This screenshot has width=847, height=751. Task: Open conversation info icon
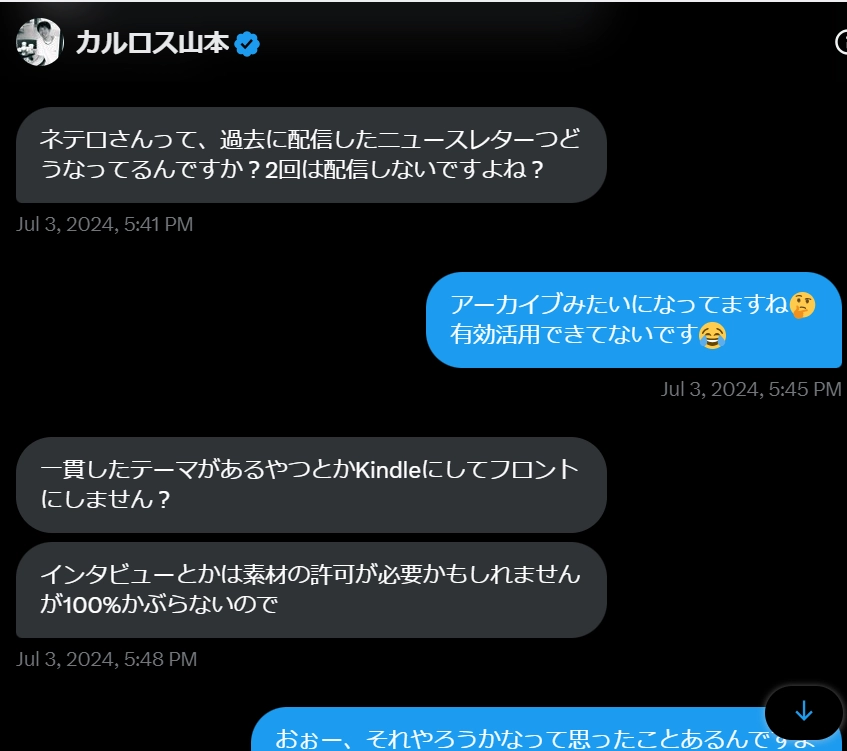click(841, 42)
